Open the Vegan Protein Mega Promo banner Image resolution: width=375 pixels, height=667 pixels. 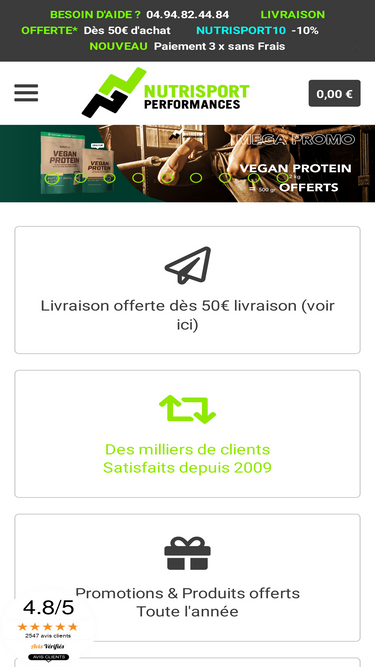point(188,163)
